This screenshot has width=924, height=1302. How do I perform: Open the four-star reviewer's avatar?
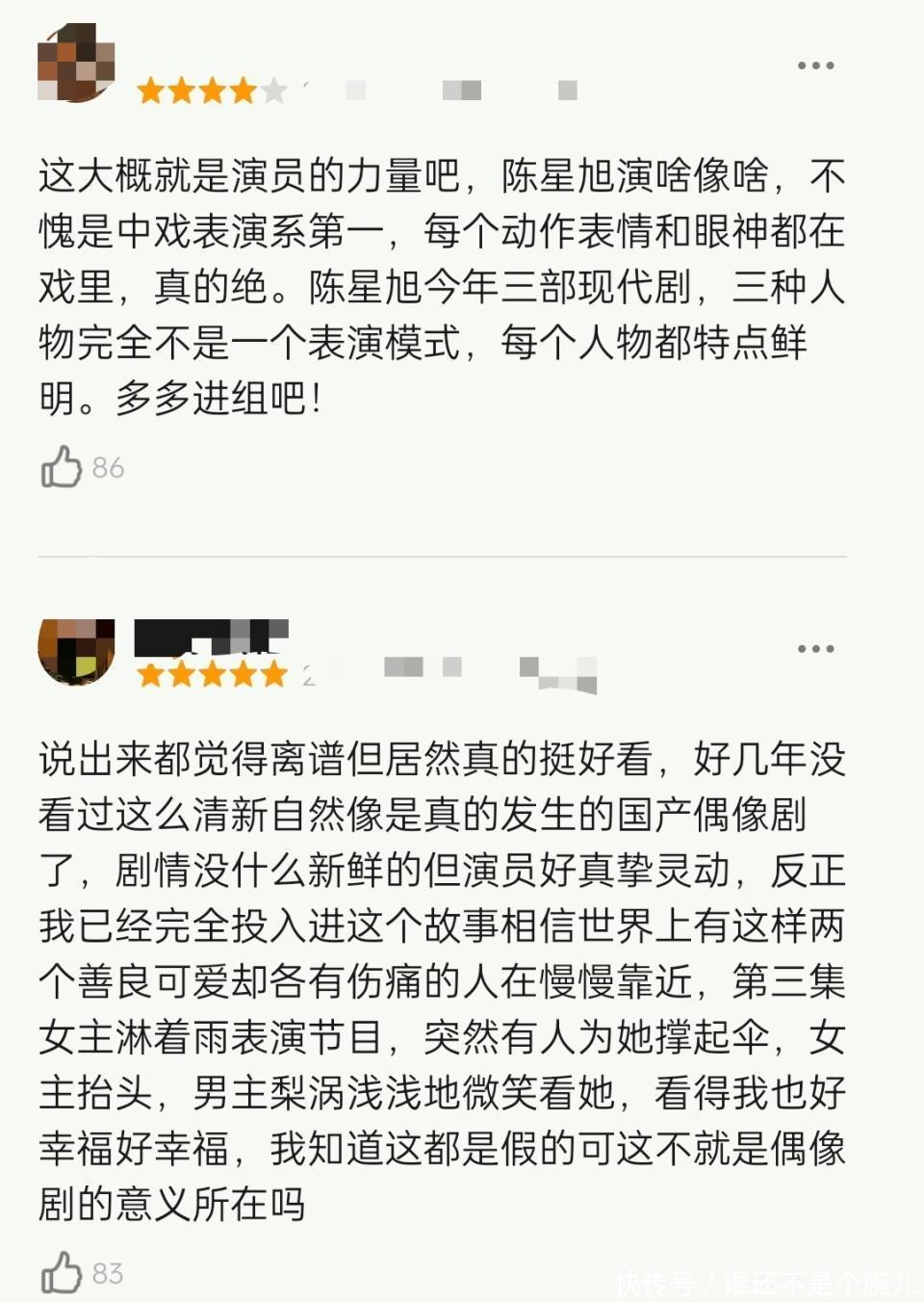[75, 64]
